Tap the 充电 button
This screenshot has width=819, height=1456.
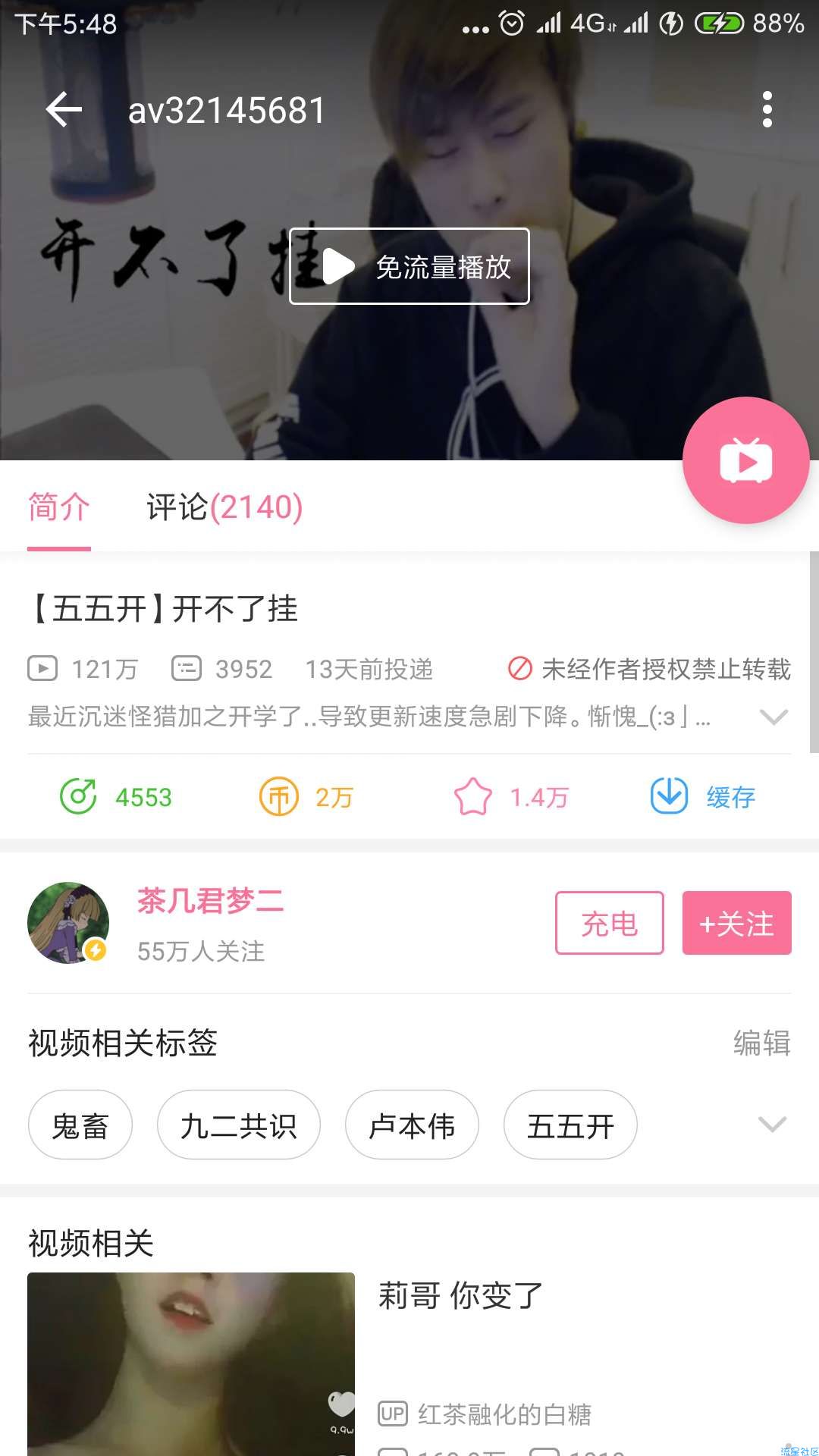click(610, 923)
